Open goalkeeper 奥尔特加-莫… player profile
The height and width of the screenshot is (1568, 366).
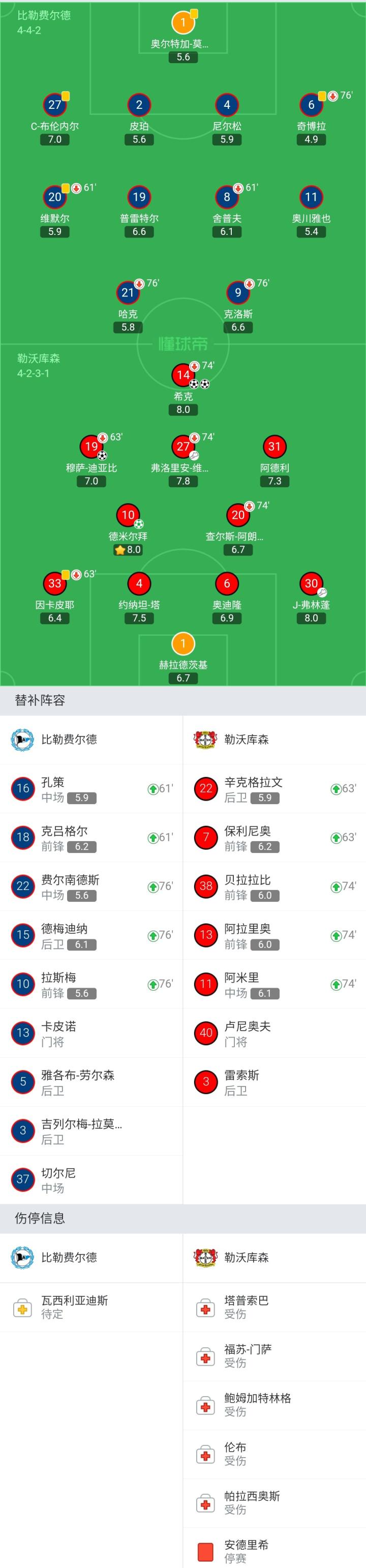pyautogui.click(x=183, y=23)
